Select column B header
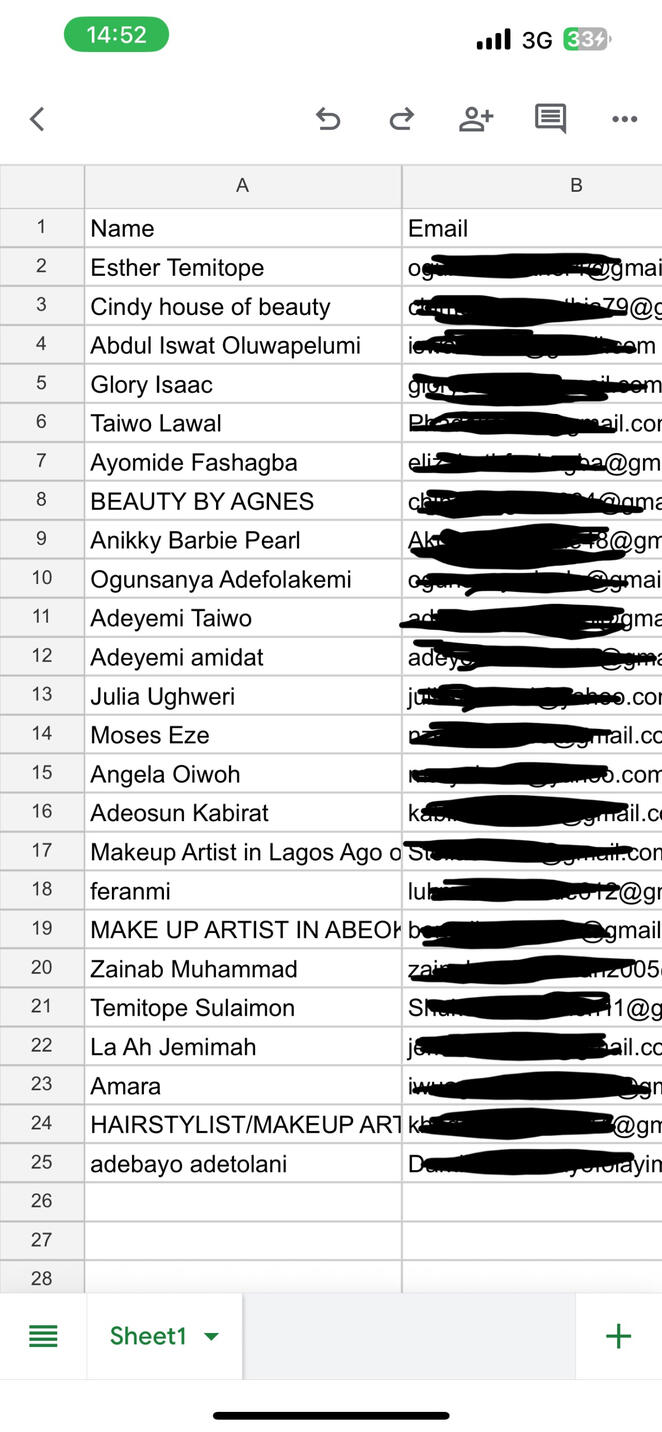 [575, 186]
